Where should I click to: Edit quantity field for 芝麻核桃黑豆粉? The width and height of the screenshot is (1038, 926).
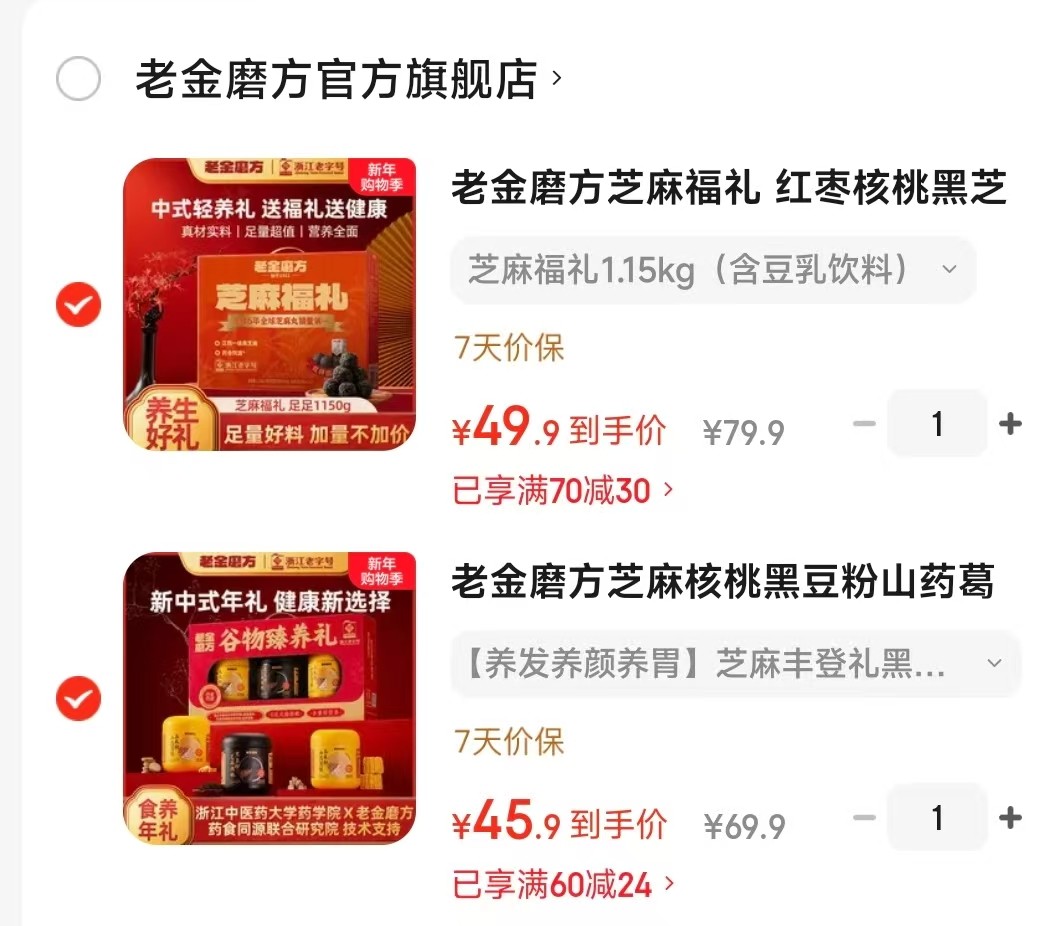[x=937, y=818]
